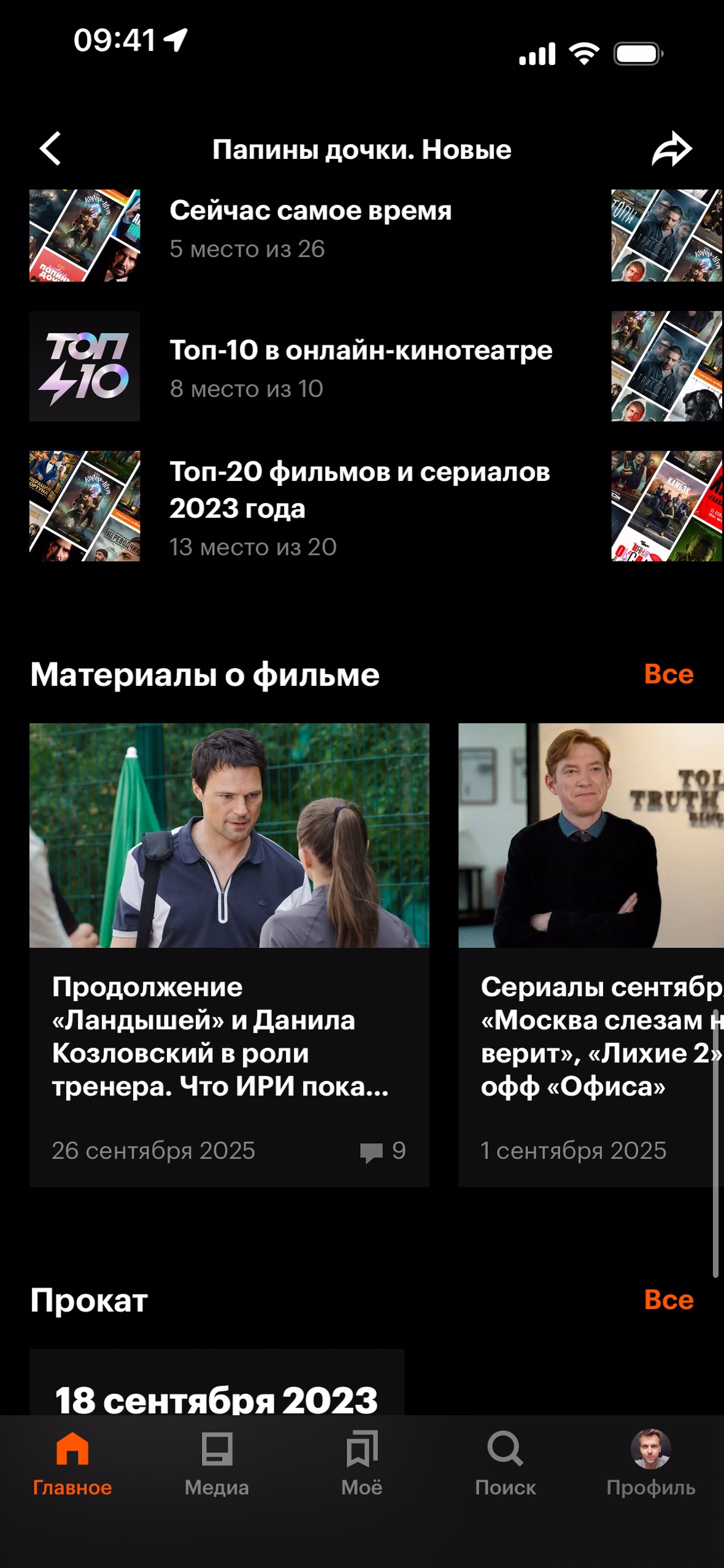Open Топ-20 фильмов и сериалов 2023 года
This screenshot has width=724, height=1568.
pyautogui.click(x=359, y=506)
